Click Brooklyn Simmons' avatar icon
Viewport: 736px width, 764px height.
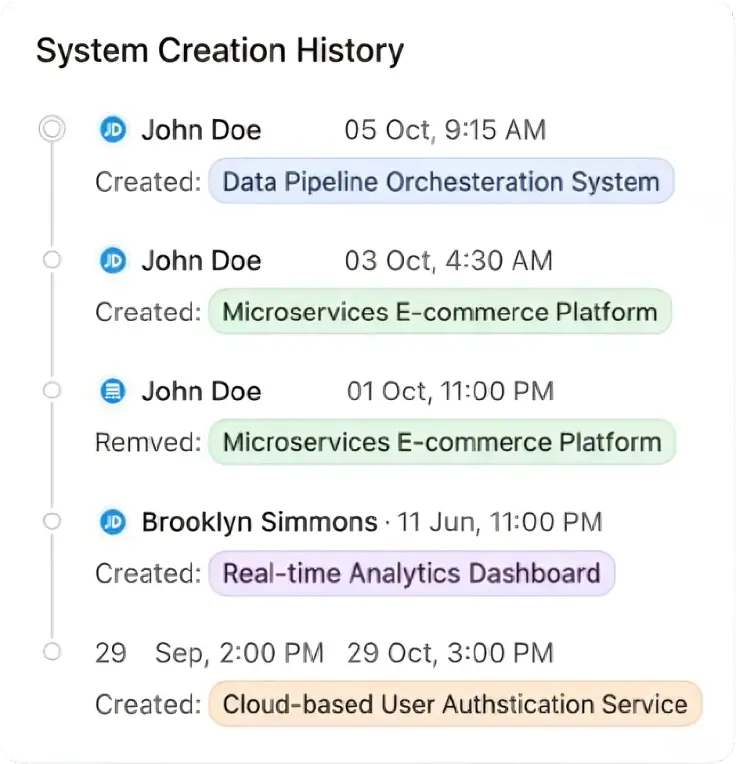coord(111,522)
